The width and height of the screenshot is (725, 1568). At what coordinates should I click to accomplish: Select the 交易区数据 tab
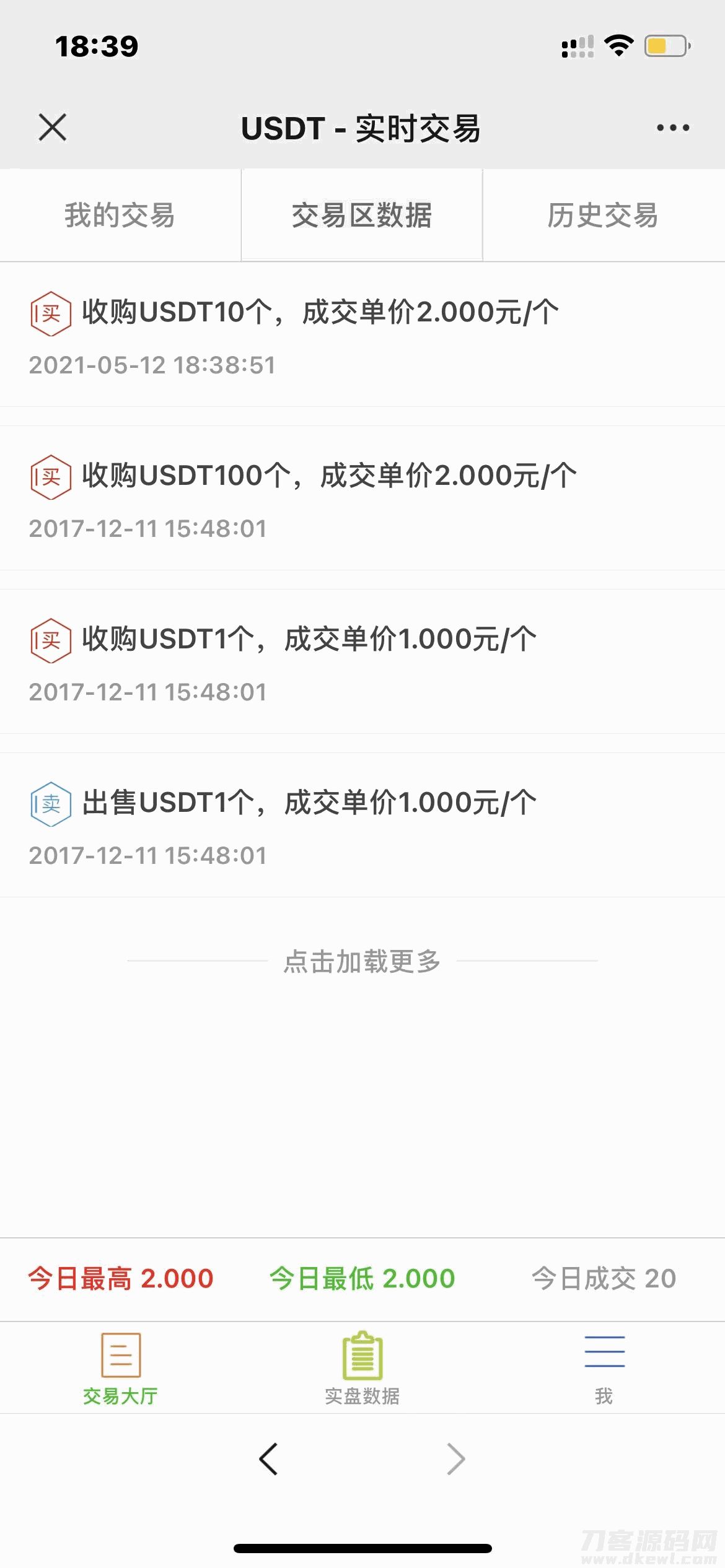coord(362,216)
